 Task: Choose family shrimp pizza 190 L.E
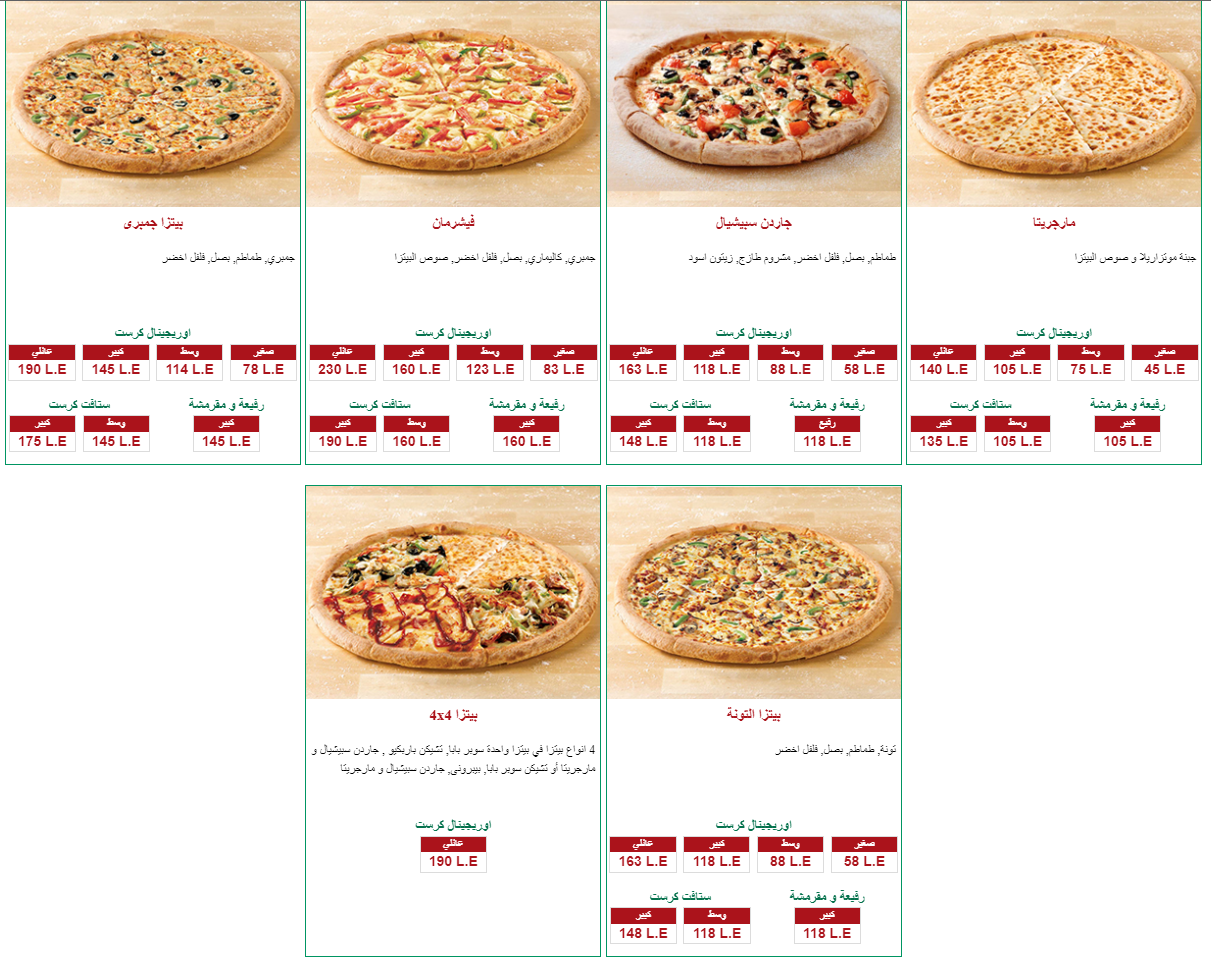click(x=42, y=369)
